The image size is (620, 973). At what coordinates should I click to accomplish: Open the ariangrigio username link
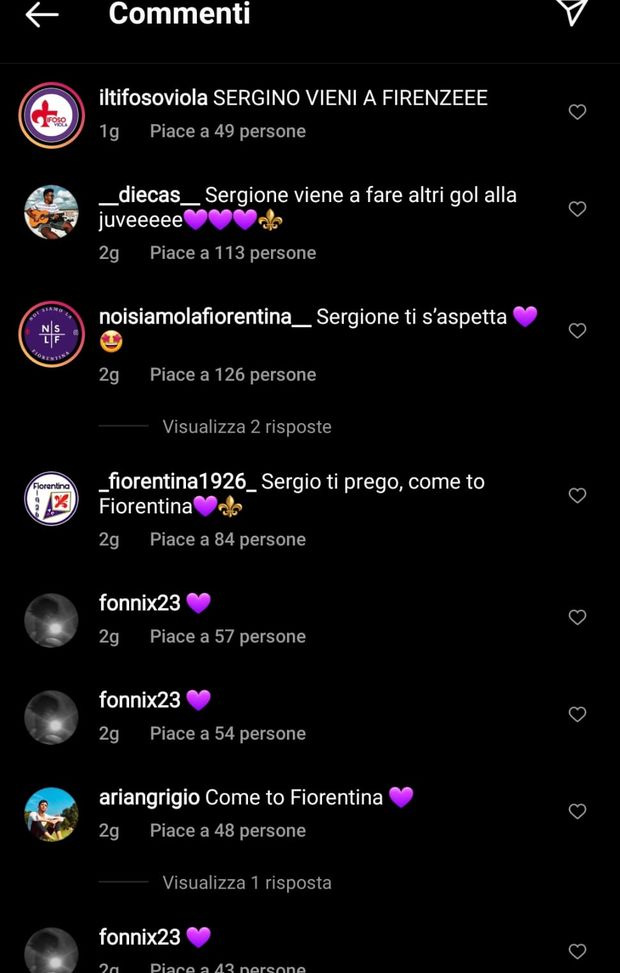[x=150, y=797]
